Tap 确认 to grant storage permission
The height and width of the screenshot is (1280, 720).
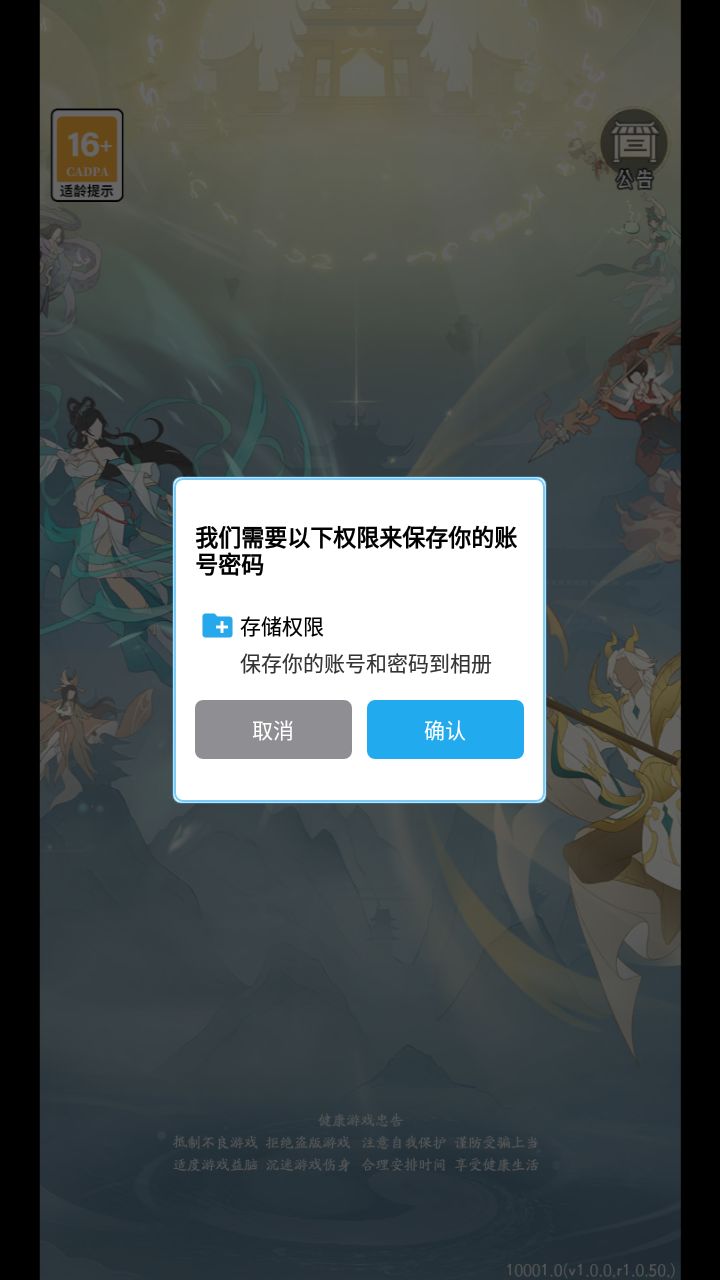coord(445,730)
